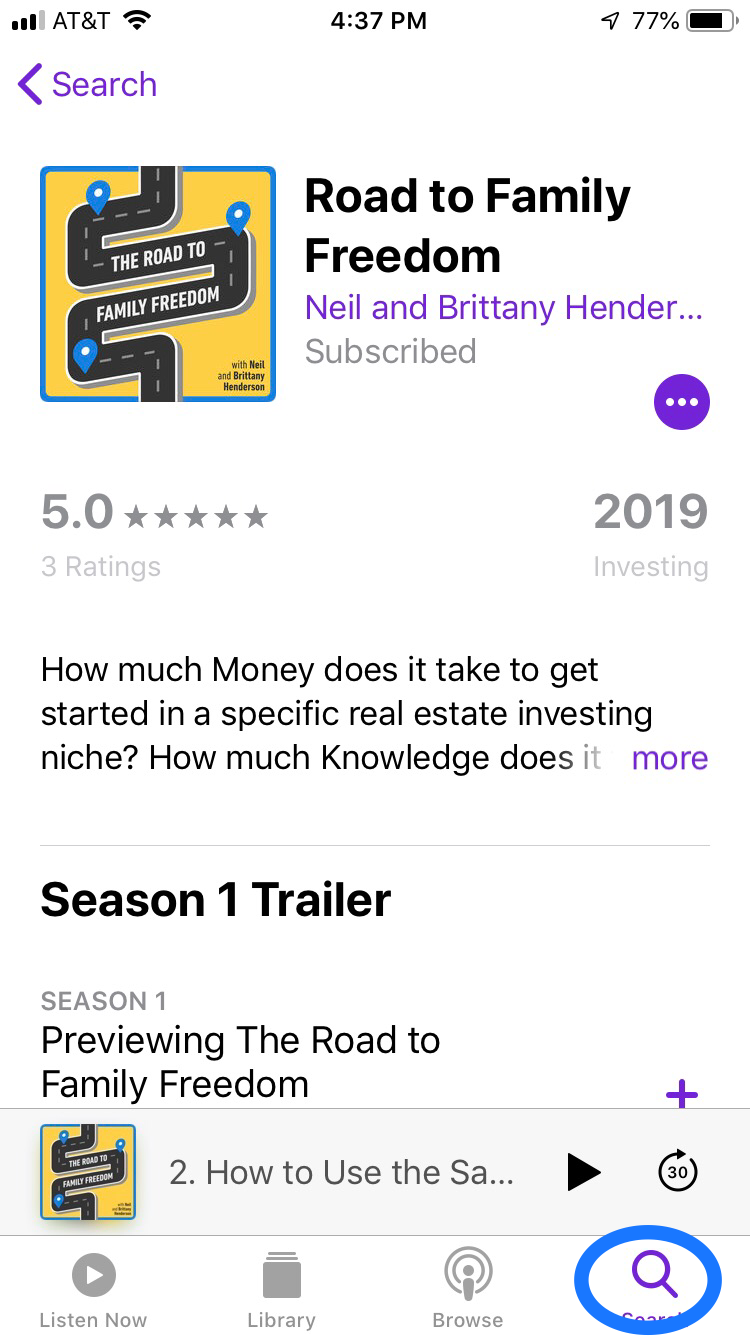Switch to the Browse tab
This screenshot has height=1336, width=750.
pyautogui.click(x=467, y=1291)
